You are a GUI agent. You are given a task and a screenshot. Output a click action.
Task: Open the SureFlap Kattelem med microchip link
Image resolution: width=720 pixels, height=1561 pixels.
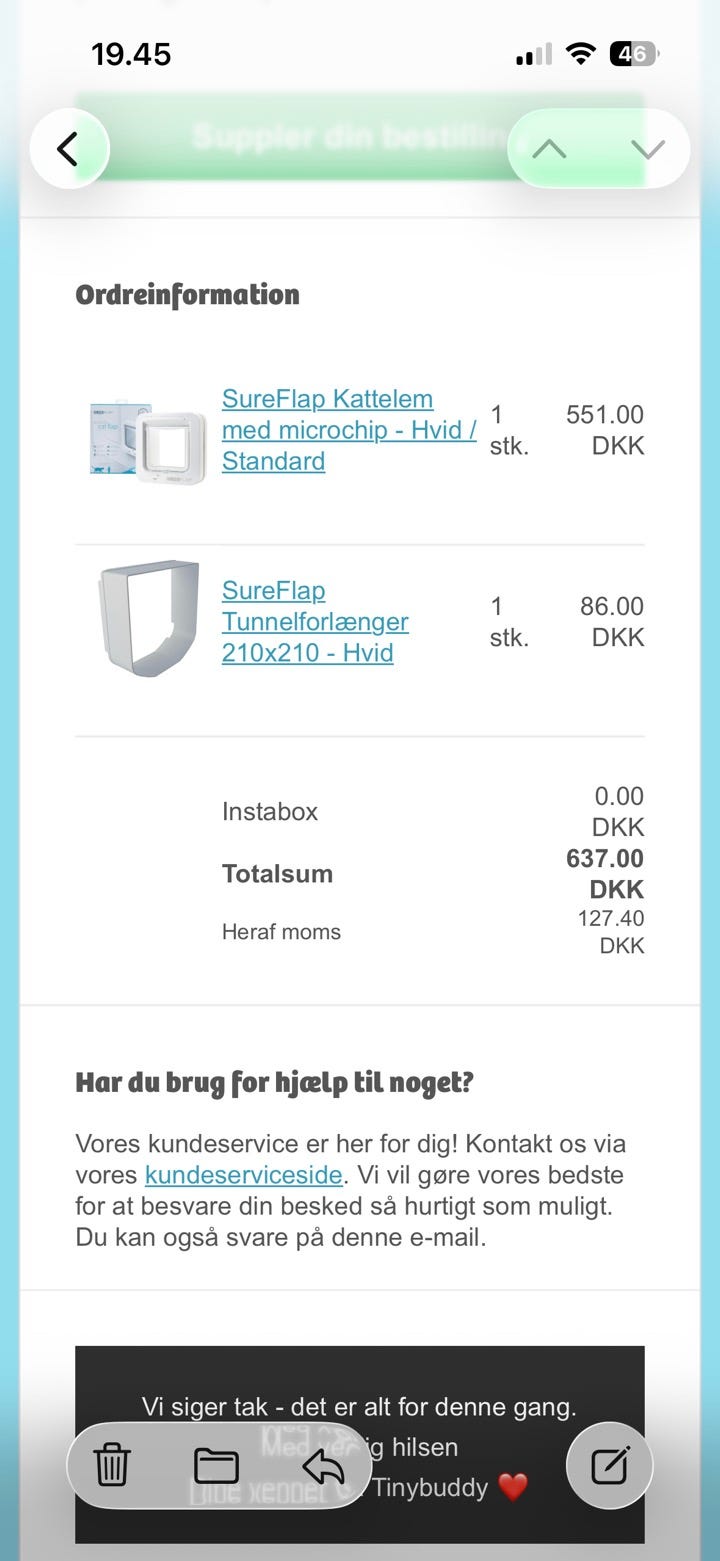pos(349,430)
